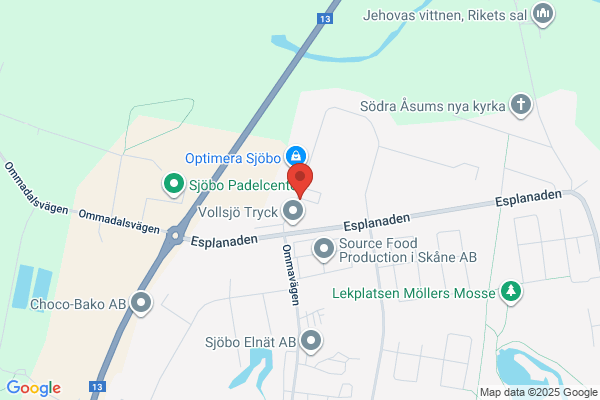The width and height of the screenshot is (600, 400).
Task: Open the Vollsjö Tryck place marker
Action: pyautogui.click(x=293, y=211)
